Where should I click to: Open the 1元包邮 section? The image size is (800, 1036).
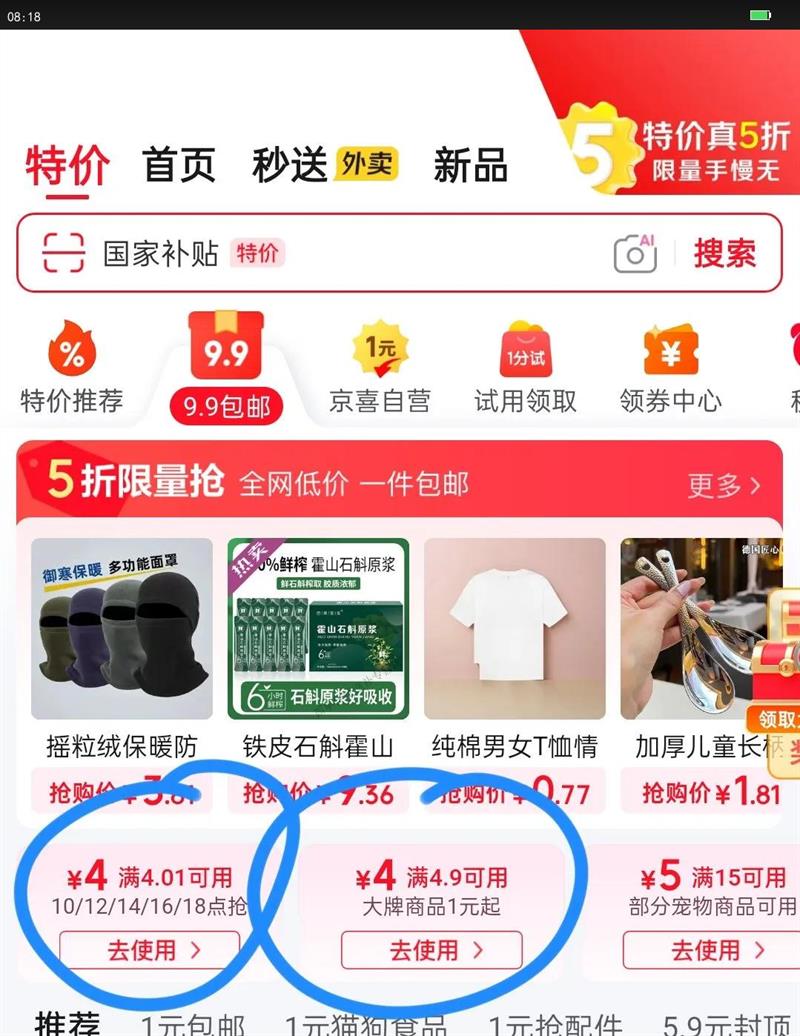click(190, 1024)
